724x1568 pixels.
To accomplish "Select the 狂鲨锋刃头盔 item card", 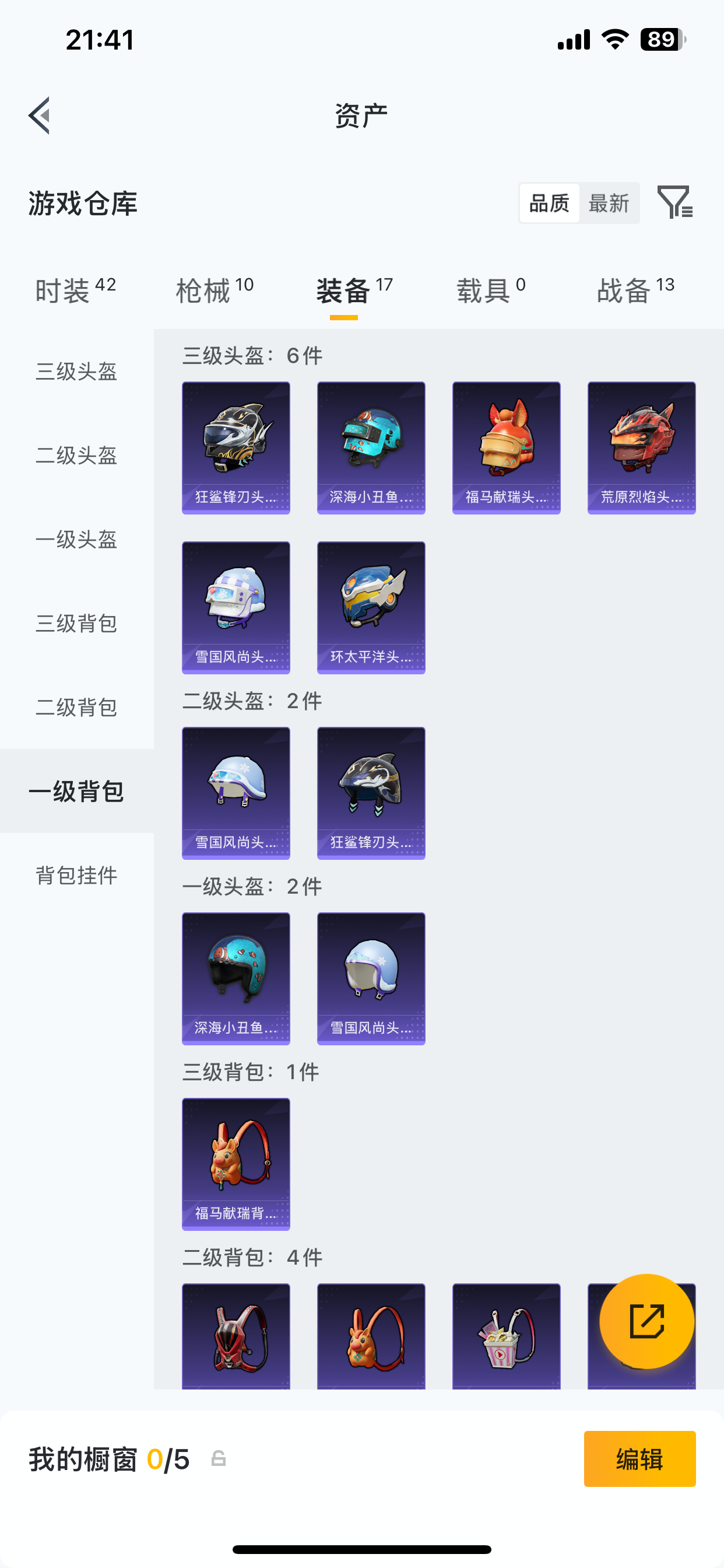I will pyautogui.click(x=236, y=447).
